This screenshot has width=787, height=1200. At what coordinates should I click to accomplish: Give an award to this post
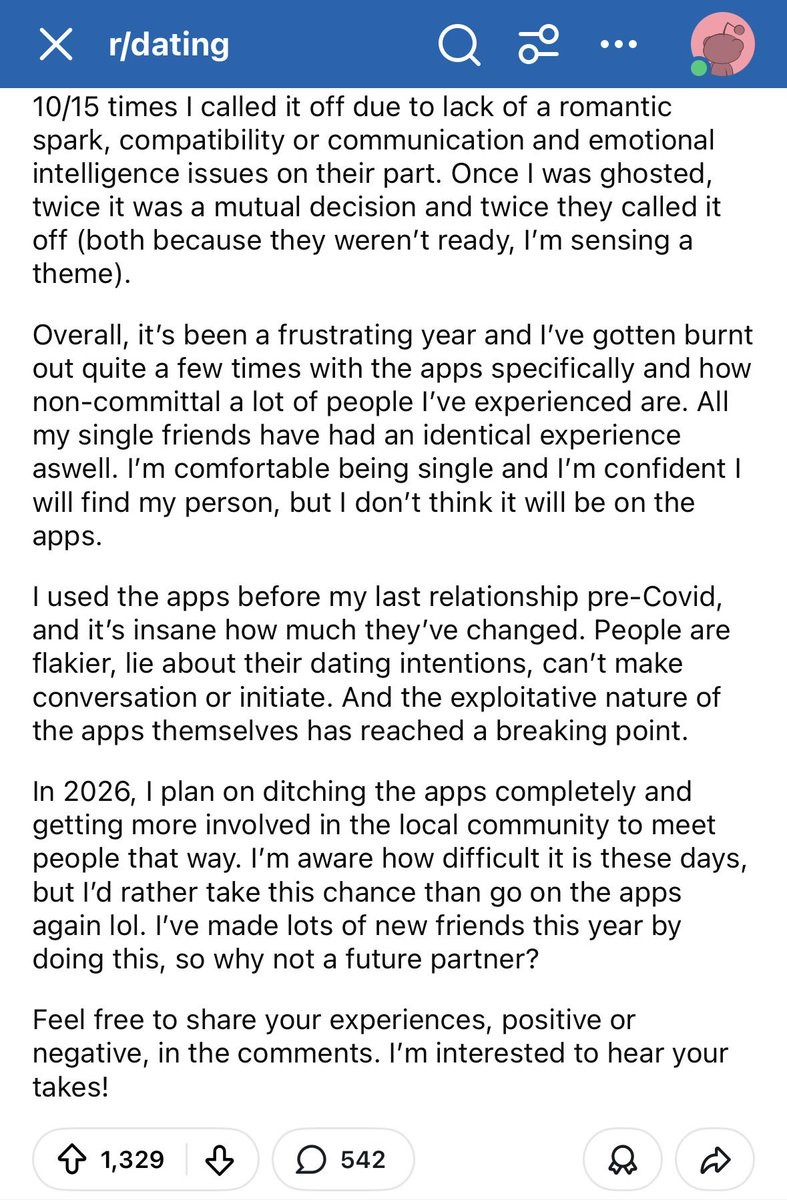pyautogui.click(x=622, y=1159)
